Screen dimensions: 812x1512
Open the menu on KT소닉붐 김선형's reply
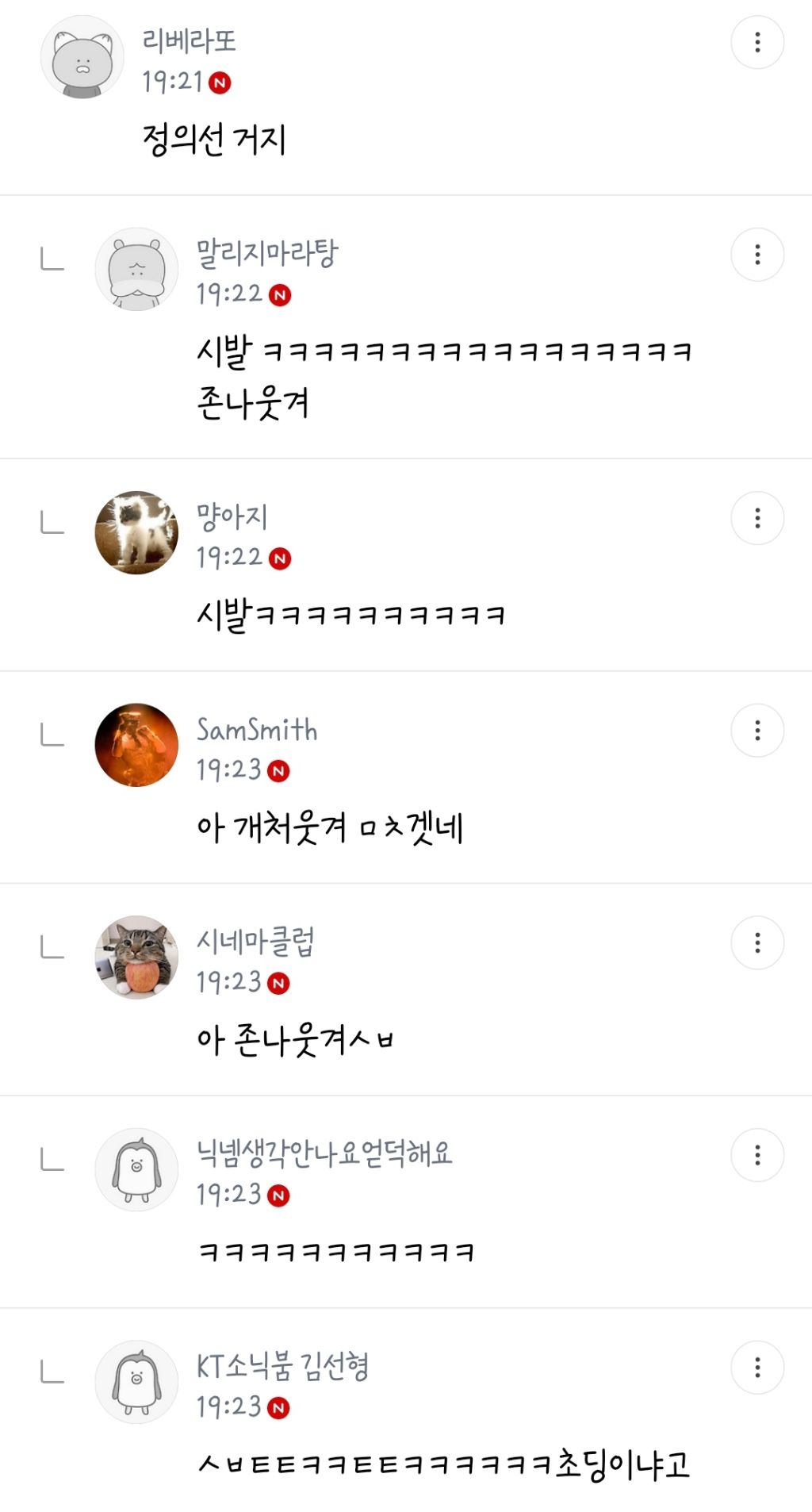click(757, 1368)
